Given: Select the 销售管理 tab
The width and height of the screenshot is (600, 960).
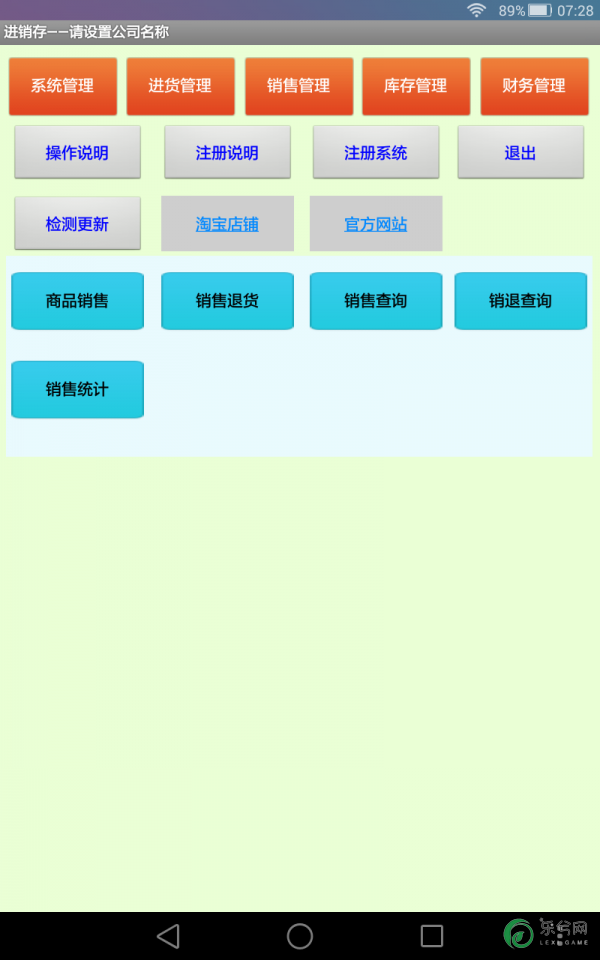Looking at the screenshot, I should pyautogui.click(x=299, y=86).
